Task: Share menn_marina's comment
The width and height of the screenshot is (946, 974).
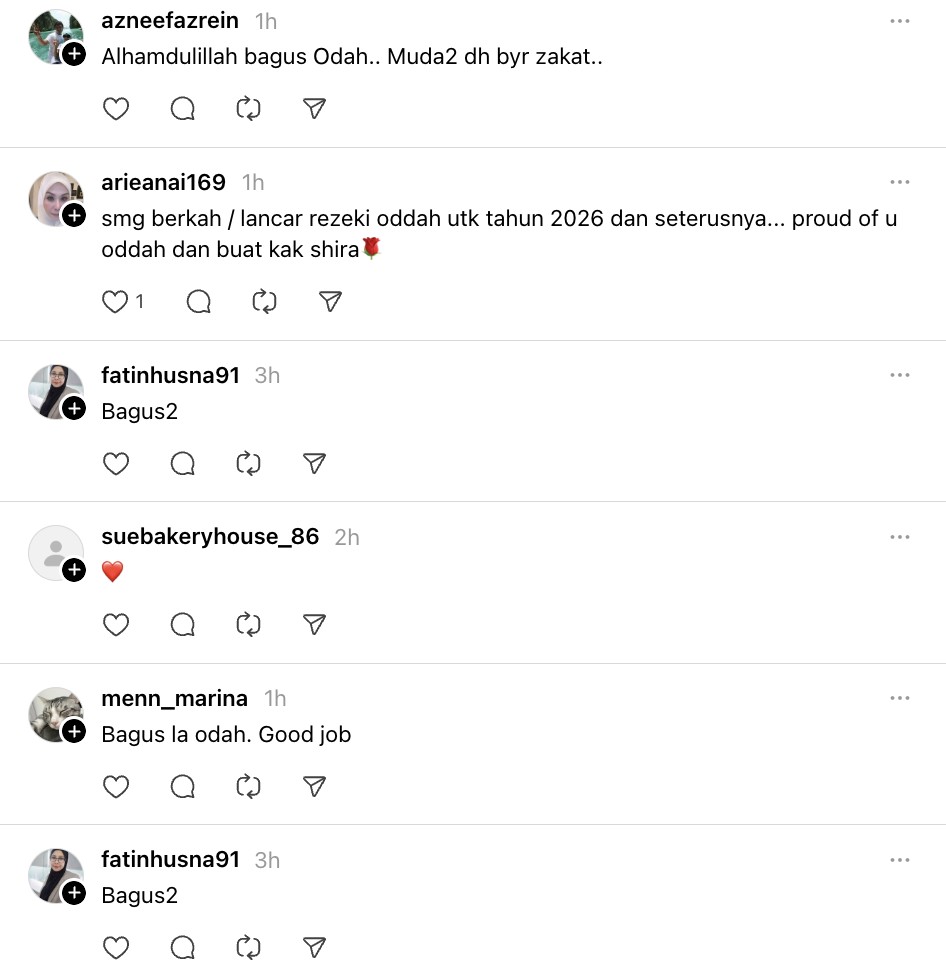Action: (x=314, y=787)
